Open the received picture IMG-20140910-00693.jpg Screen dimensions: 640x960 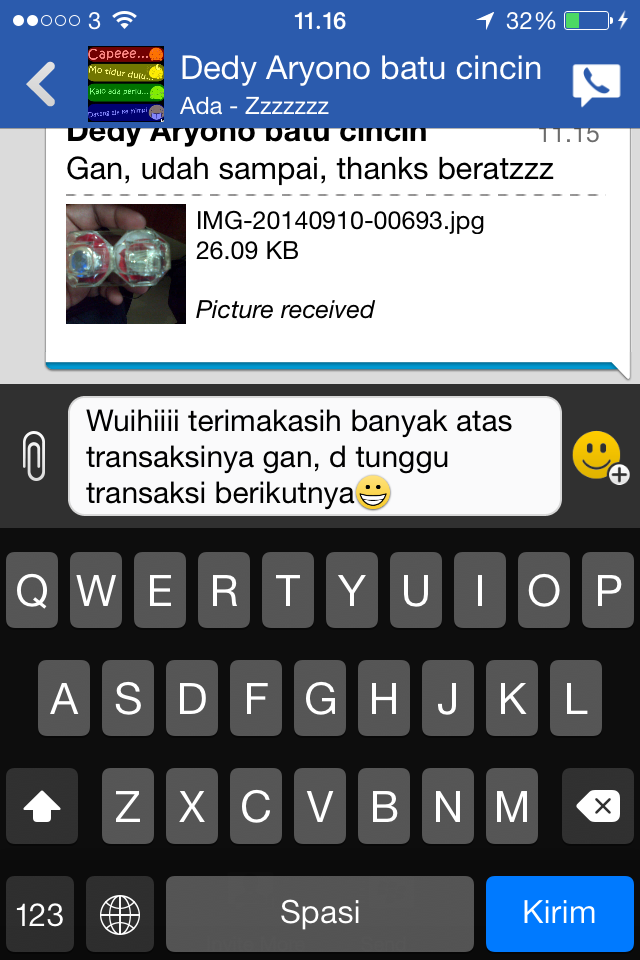pyautogui.click(x=126, y=264)
